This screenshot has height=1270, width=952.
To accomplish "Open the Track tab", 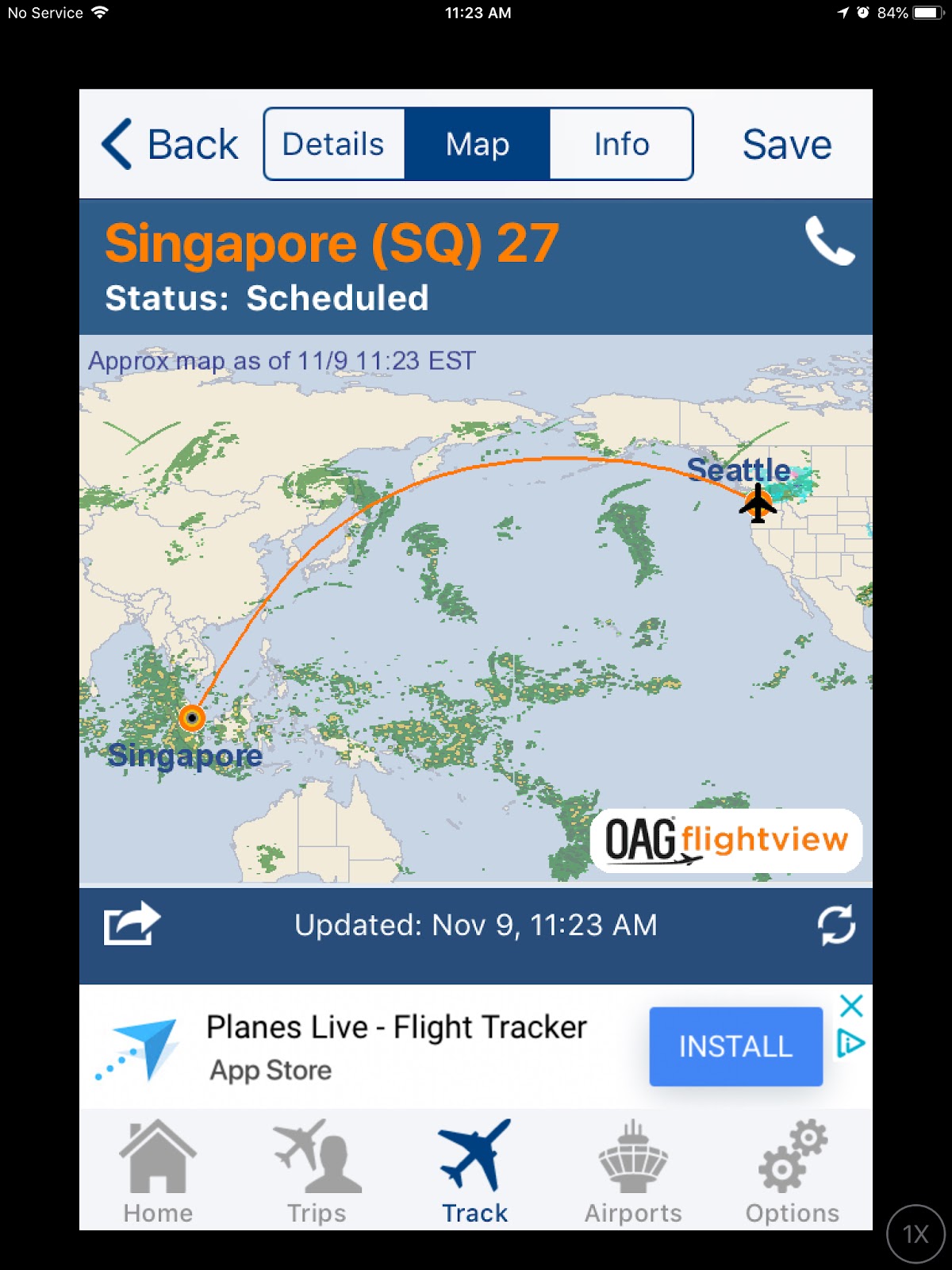I will [474, 1172].
